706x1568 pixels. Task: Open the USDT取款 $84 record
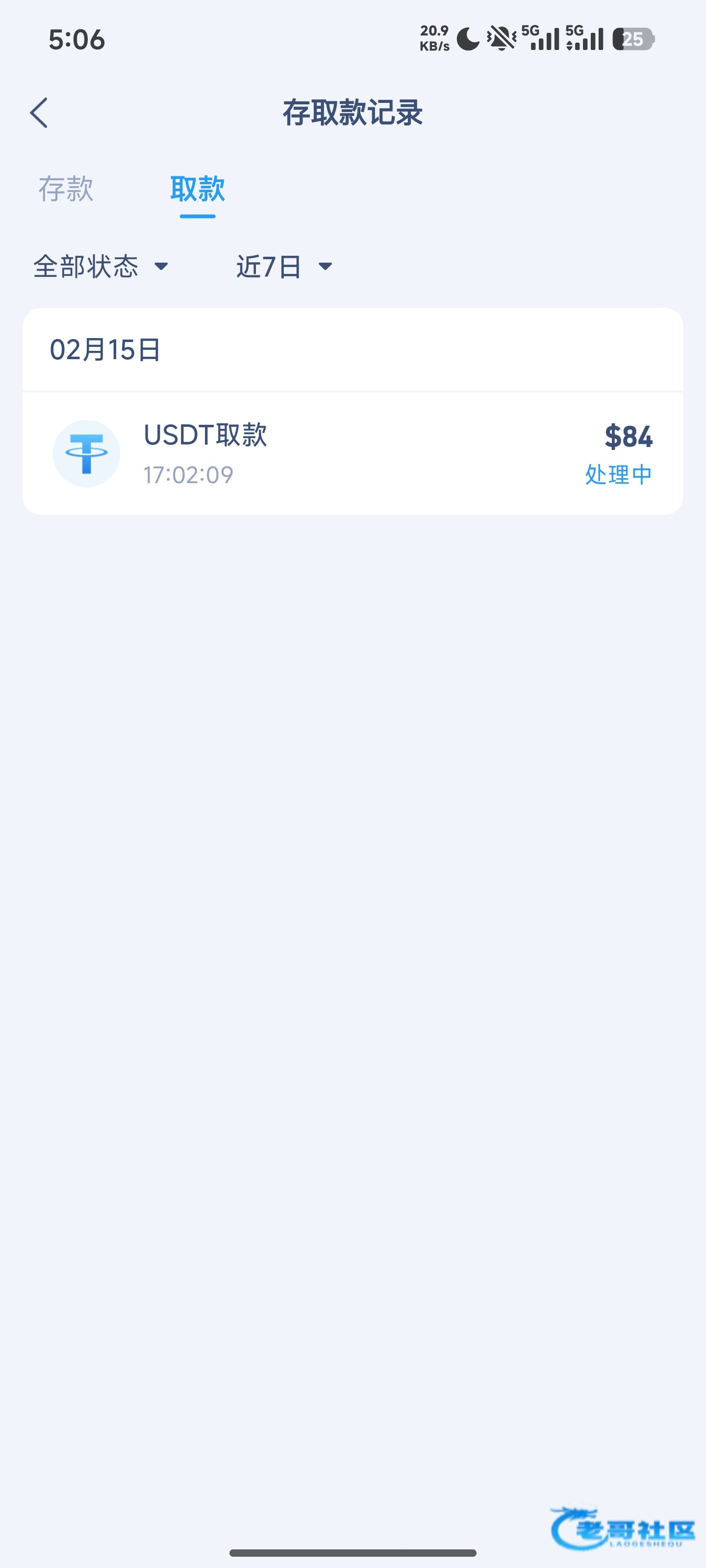click(353, 453)
